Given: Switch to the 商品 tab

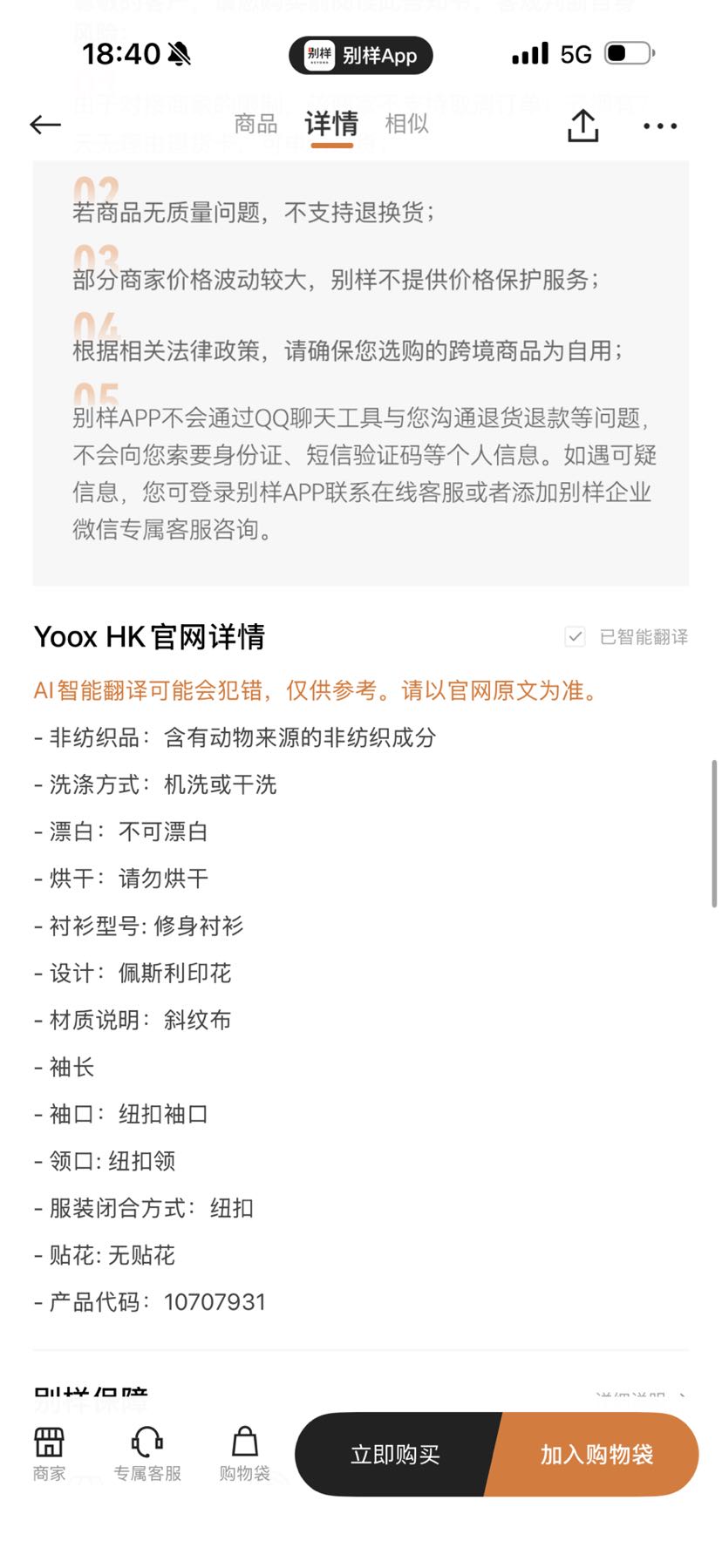Looking at the screenshot, I should coord(255,124).
